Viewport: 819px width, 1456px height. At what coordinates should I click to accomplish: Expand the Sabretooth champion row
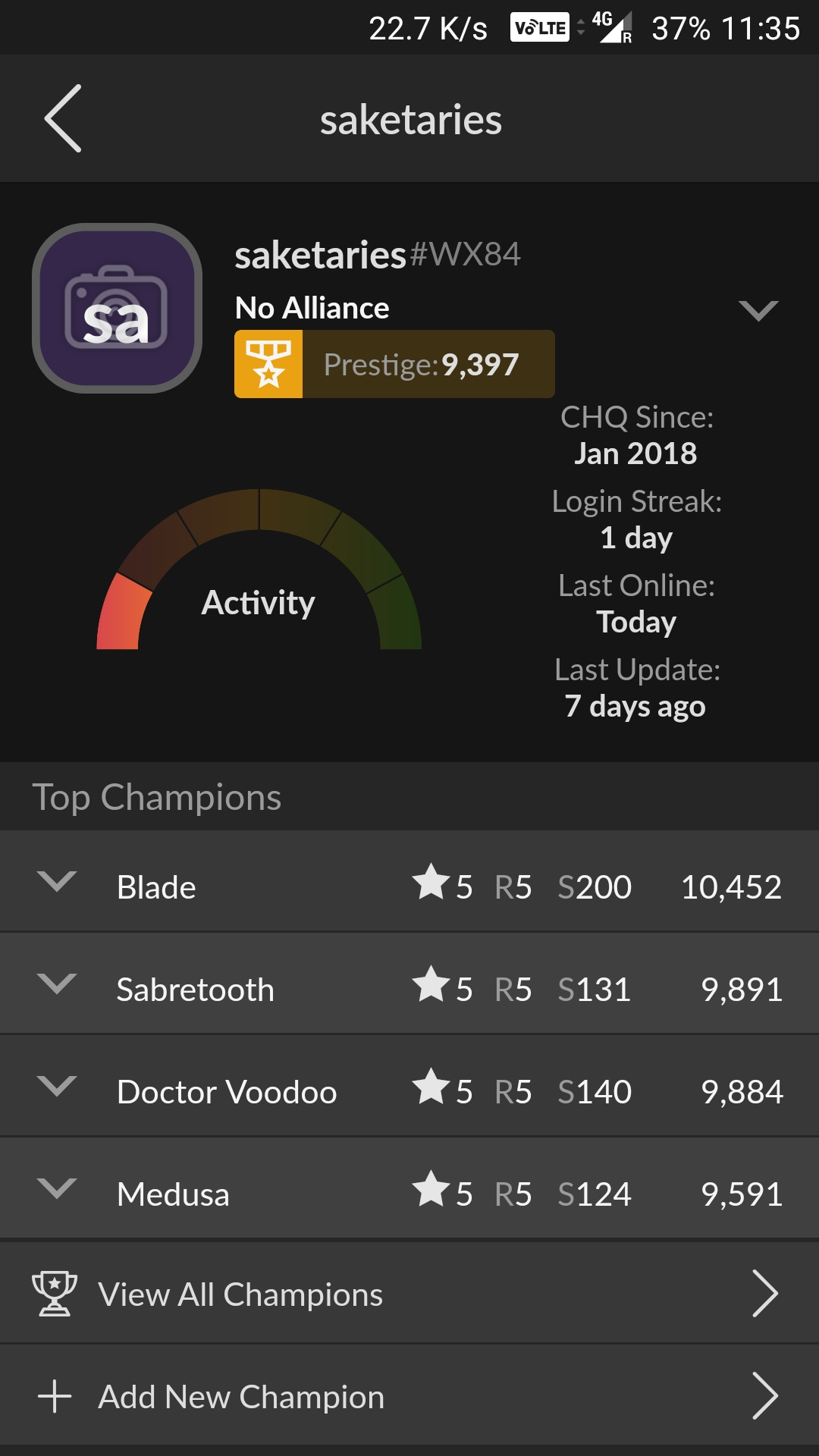(x=57, y=984)
